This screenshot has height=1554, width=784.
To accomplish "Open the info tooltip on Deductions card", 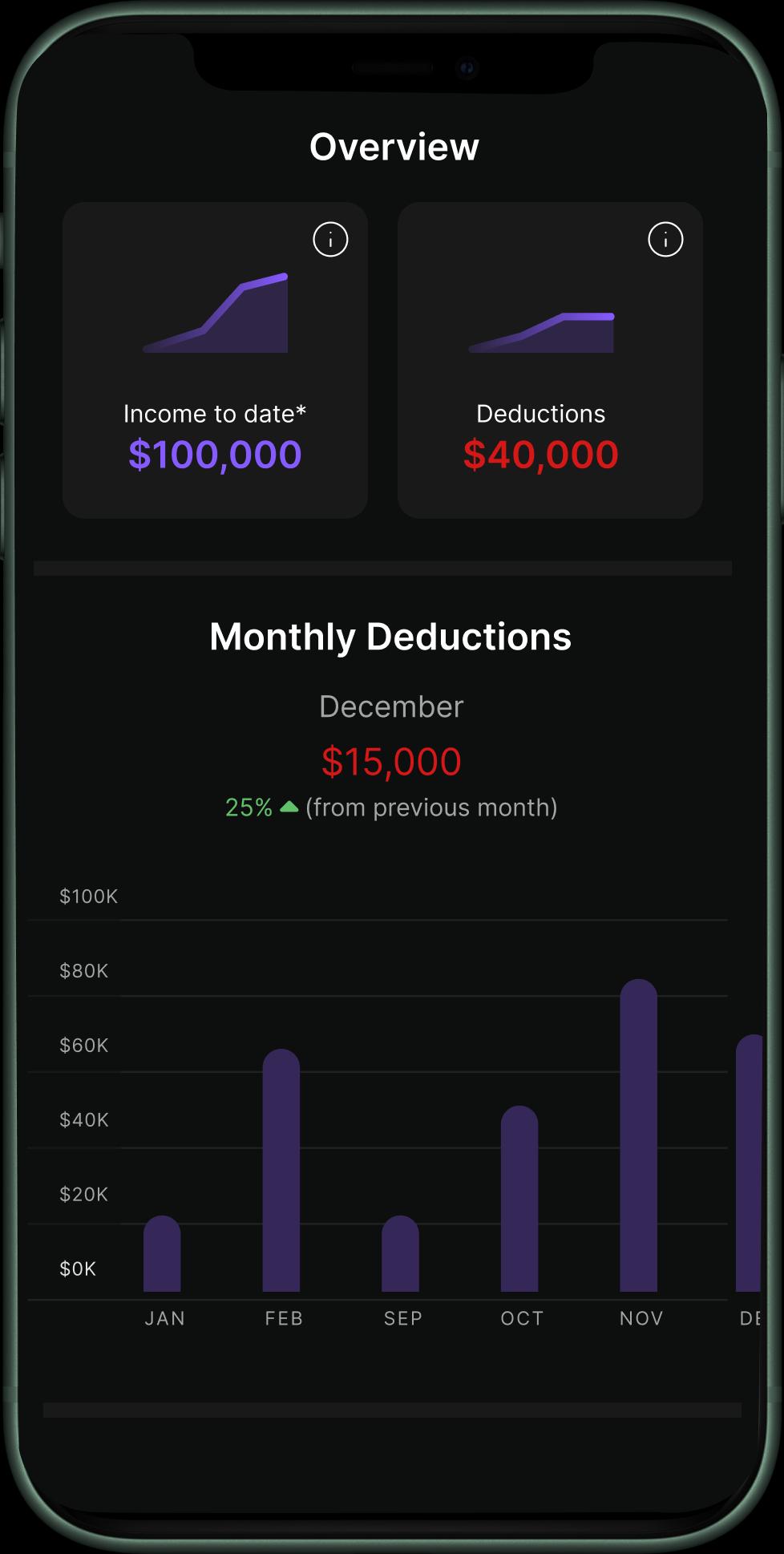I will click(665, 239).
